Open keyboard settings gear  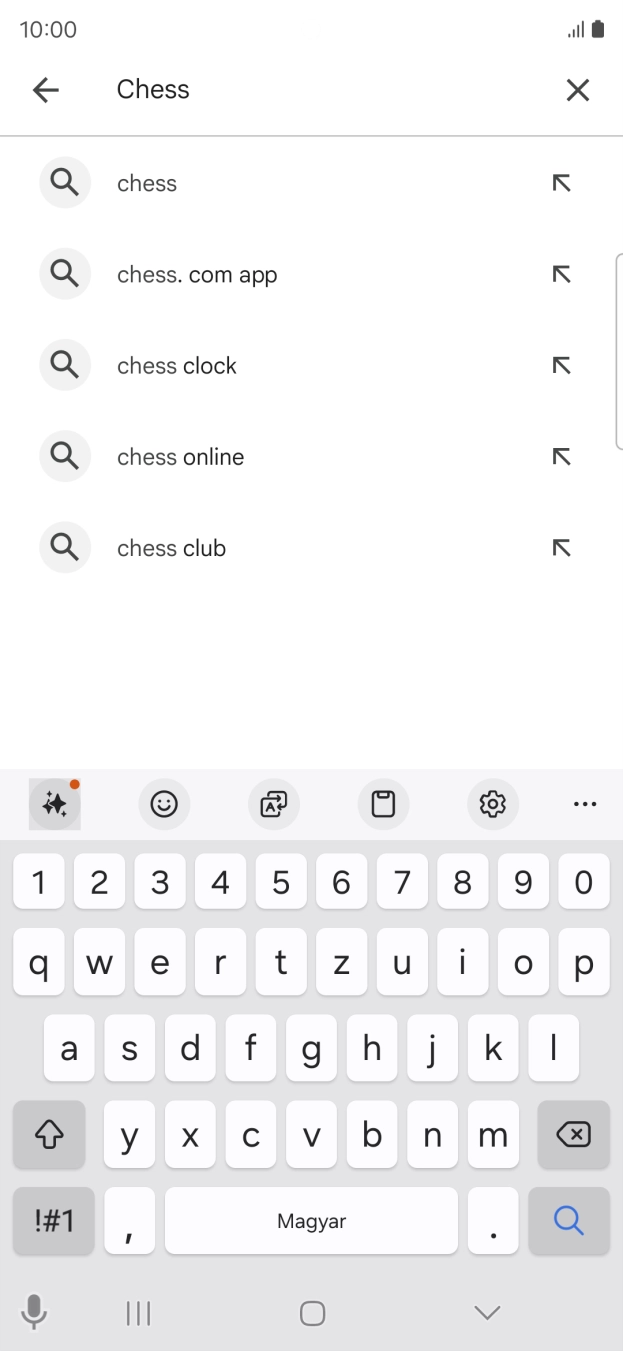493,804
